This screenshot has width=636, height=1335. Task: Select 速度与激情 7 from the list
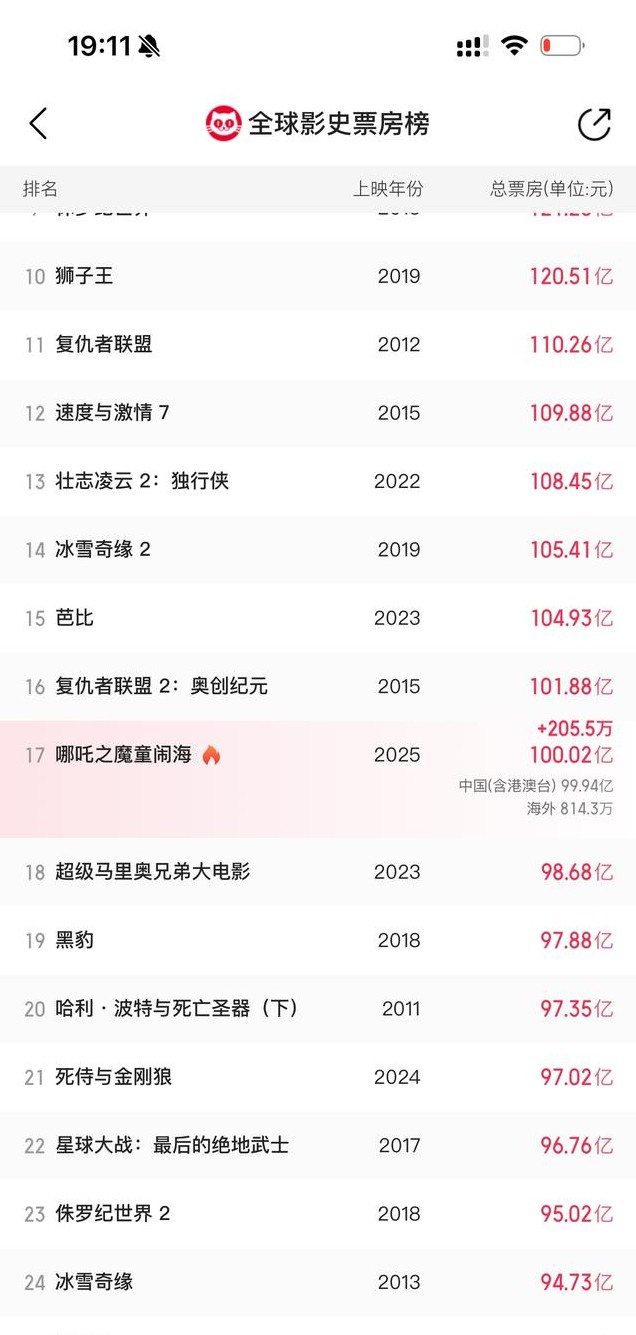pos(112,412)
